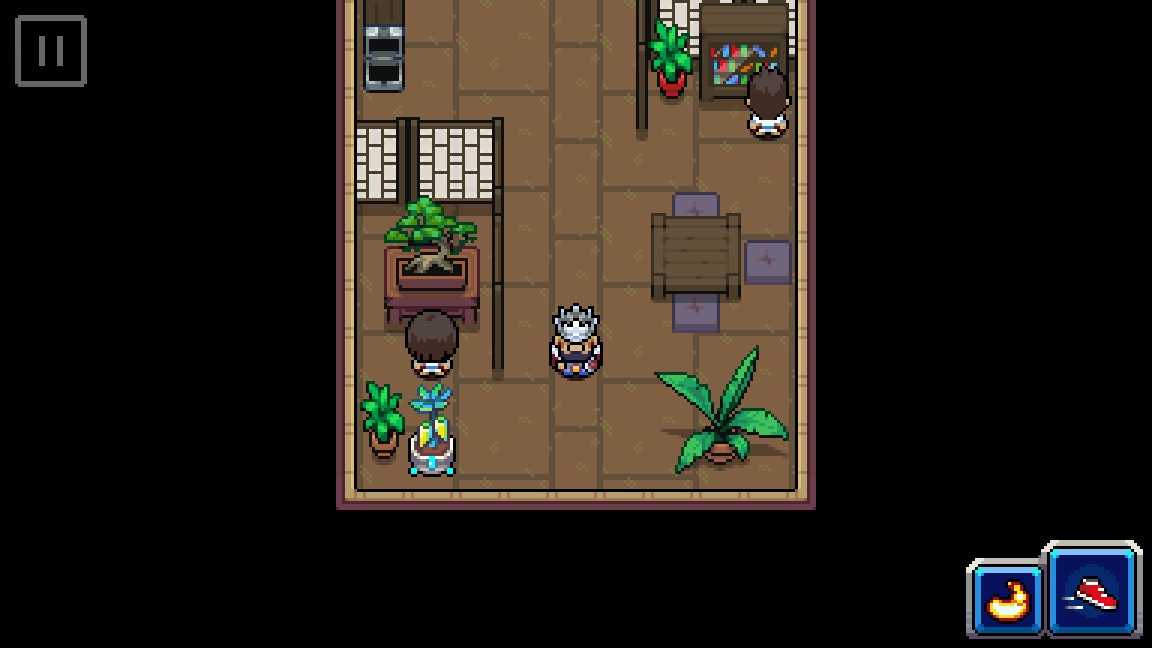Pause the game

[51, 51]
